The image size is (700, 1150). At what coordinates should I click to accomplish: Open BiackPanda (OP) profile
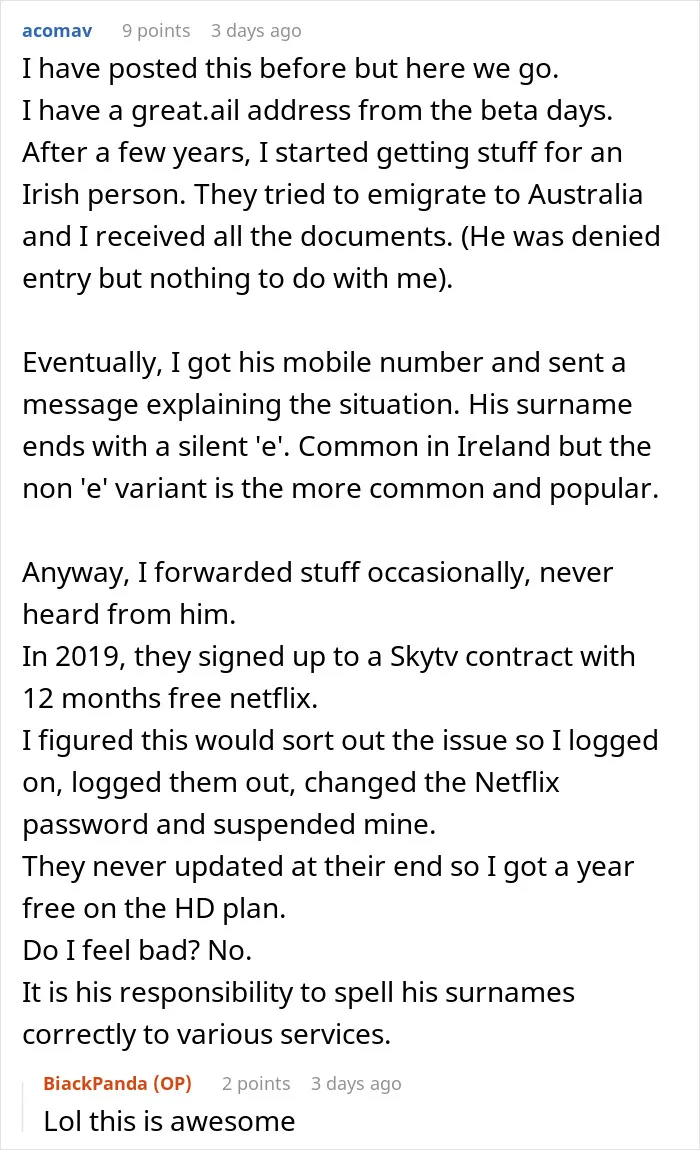(117, 1083)
